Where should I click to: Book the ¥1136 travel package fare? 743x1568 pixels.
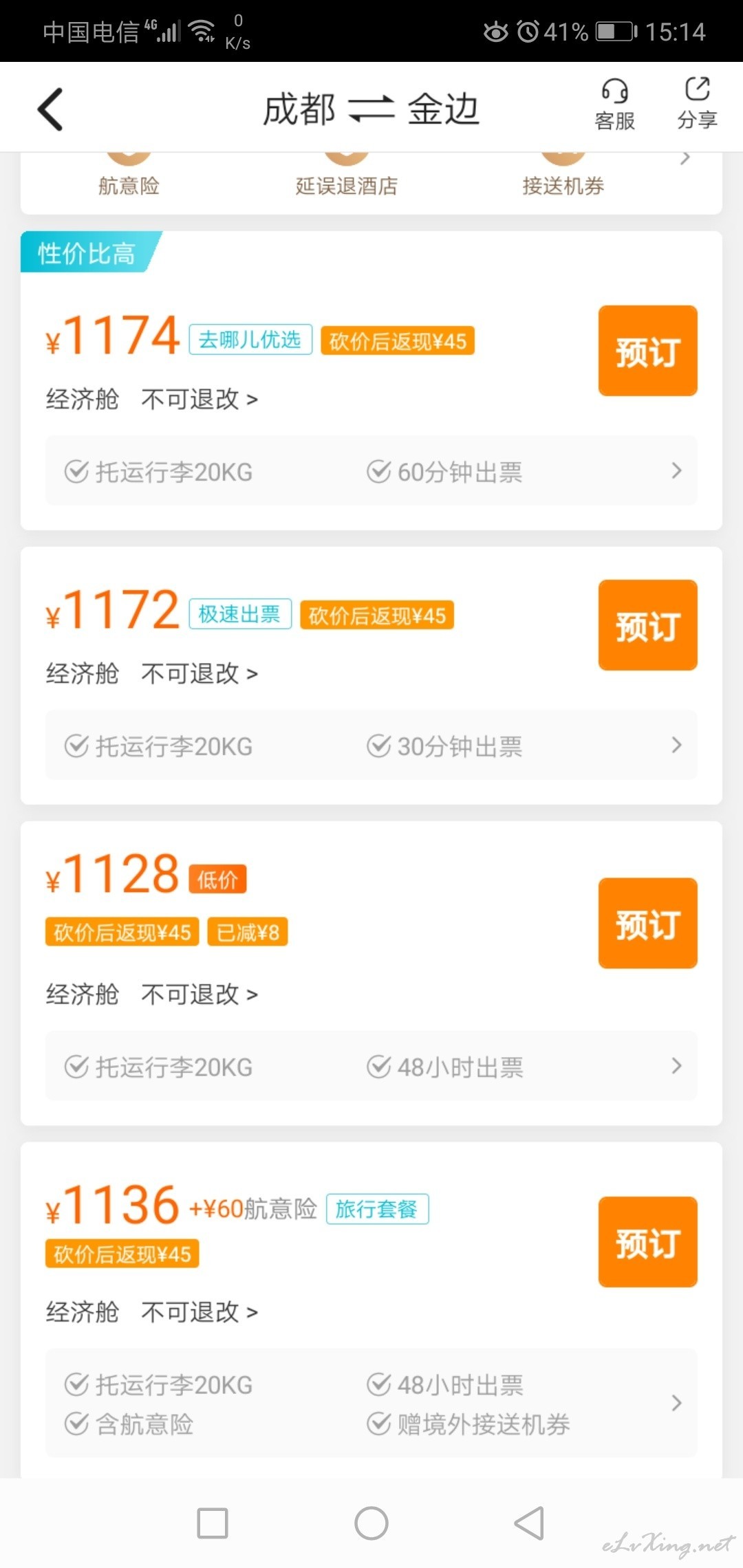coord(647,1242)
